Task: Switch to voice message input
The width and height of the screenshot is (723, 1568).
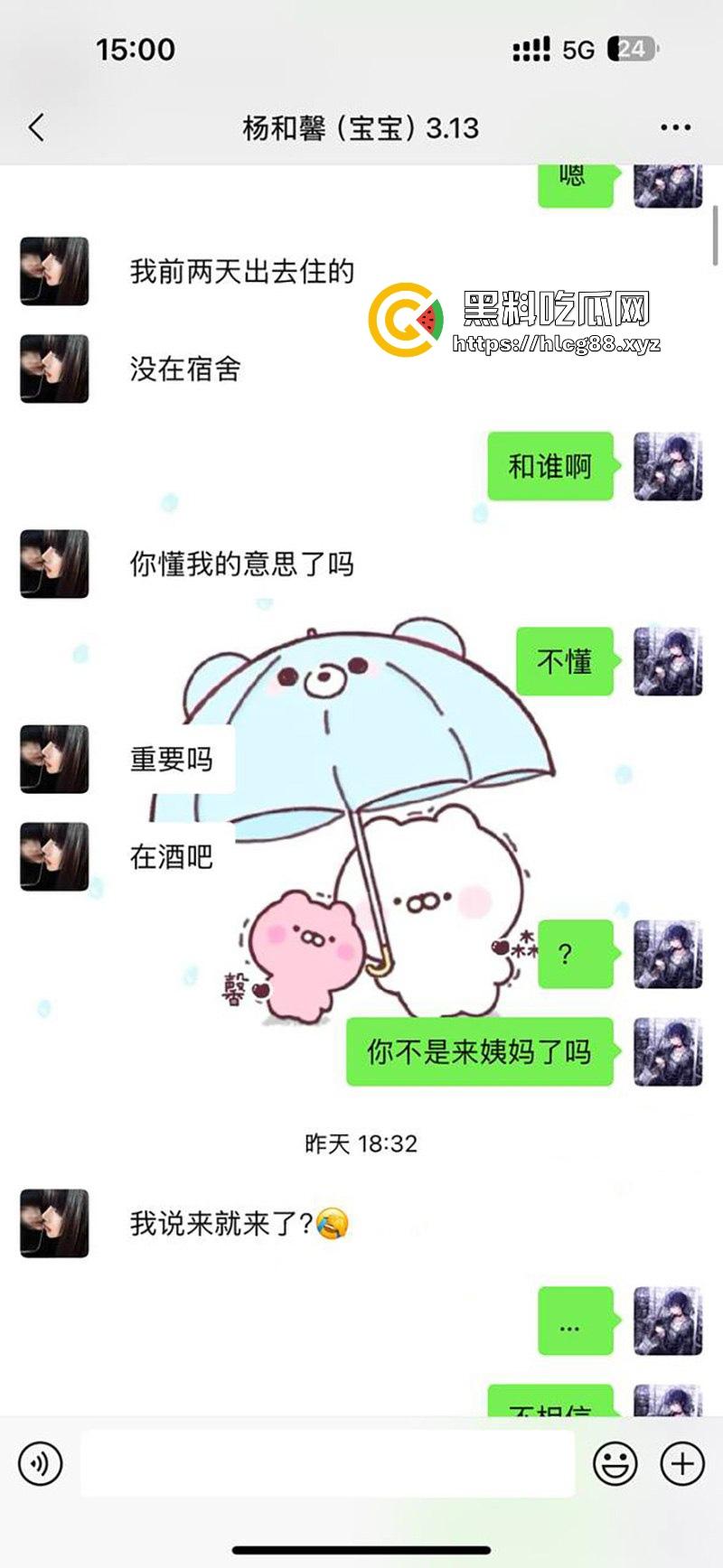Action: coord(41,1462)
